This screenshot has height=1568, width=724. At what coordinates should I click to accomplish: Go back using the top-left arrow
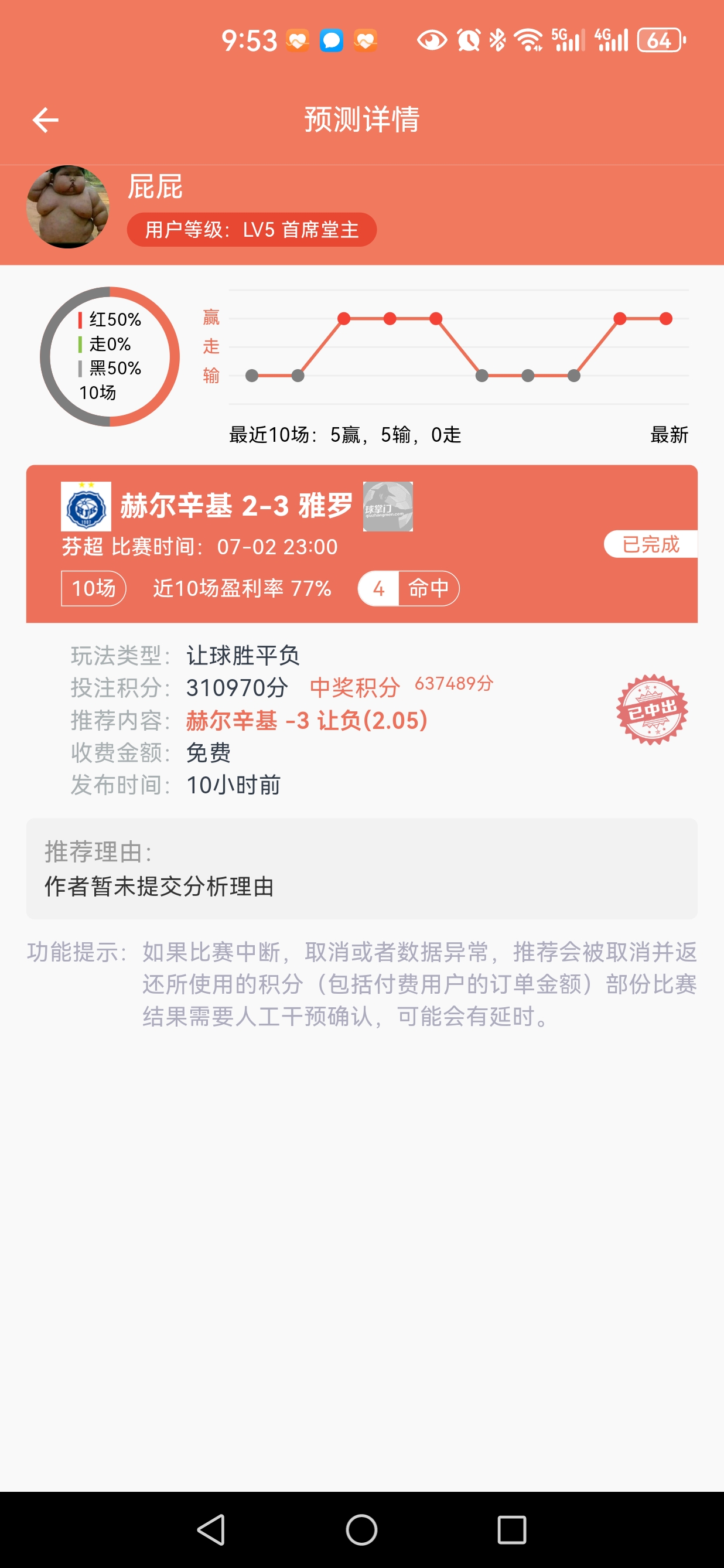[x=46, y=120]
